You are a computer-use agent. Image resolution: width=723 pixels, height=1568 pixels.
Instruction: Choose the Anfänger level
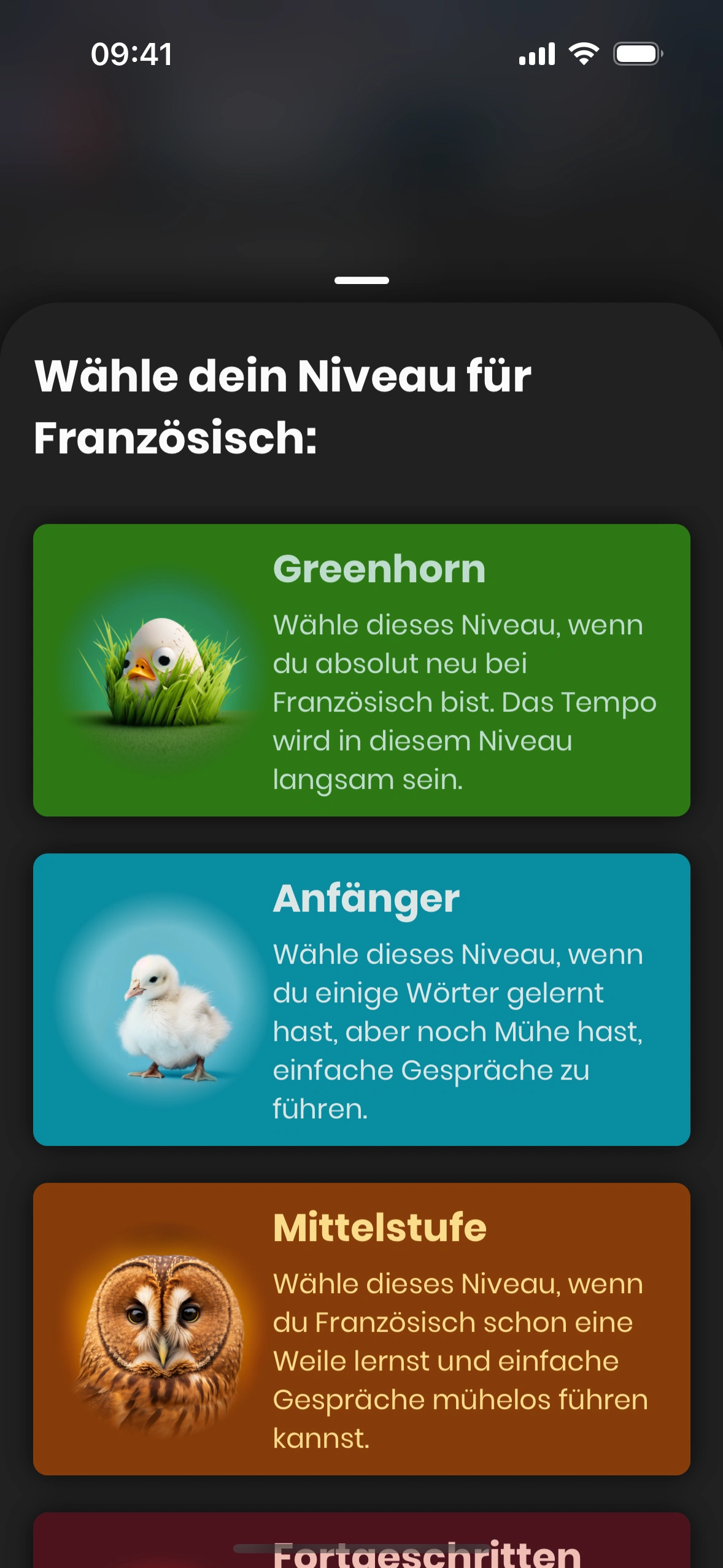(361, 999)
